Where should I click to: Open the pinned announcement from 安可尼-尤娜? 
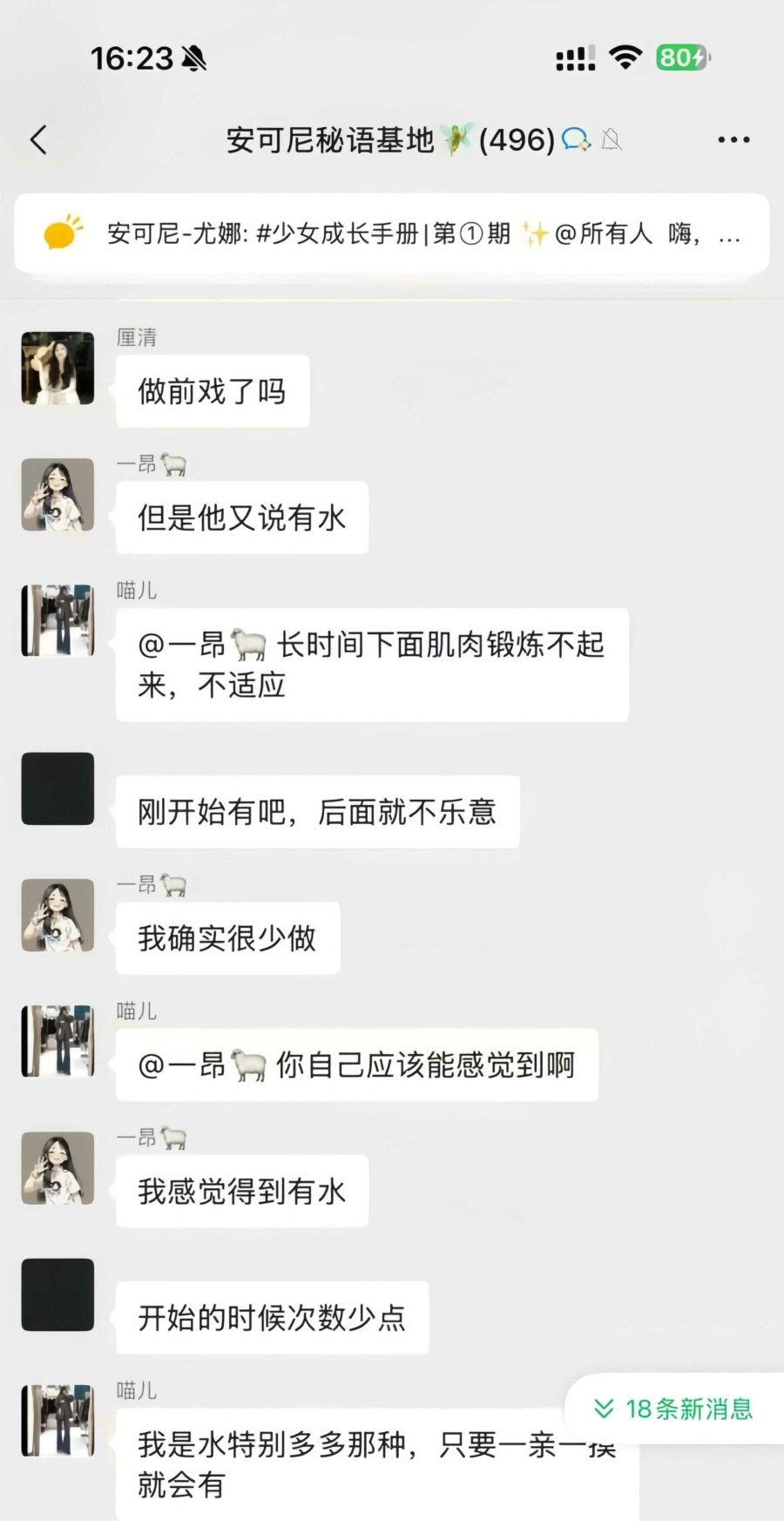392,233
